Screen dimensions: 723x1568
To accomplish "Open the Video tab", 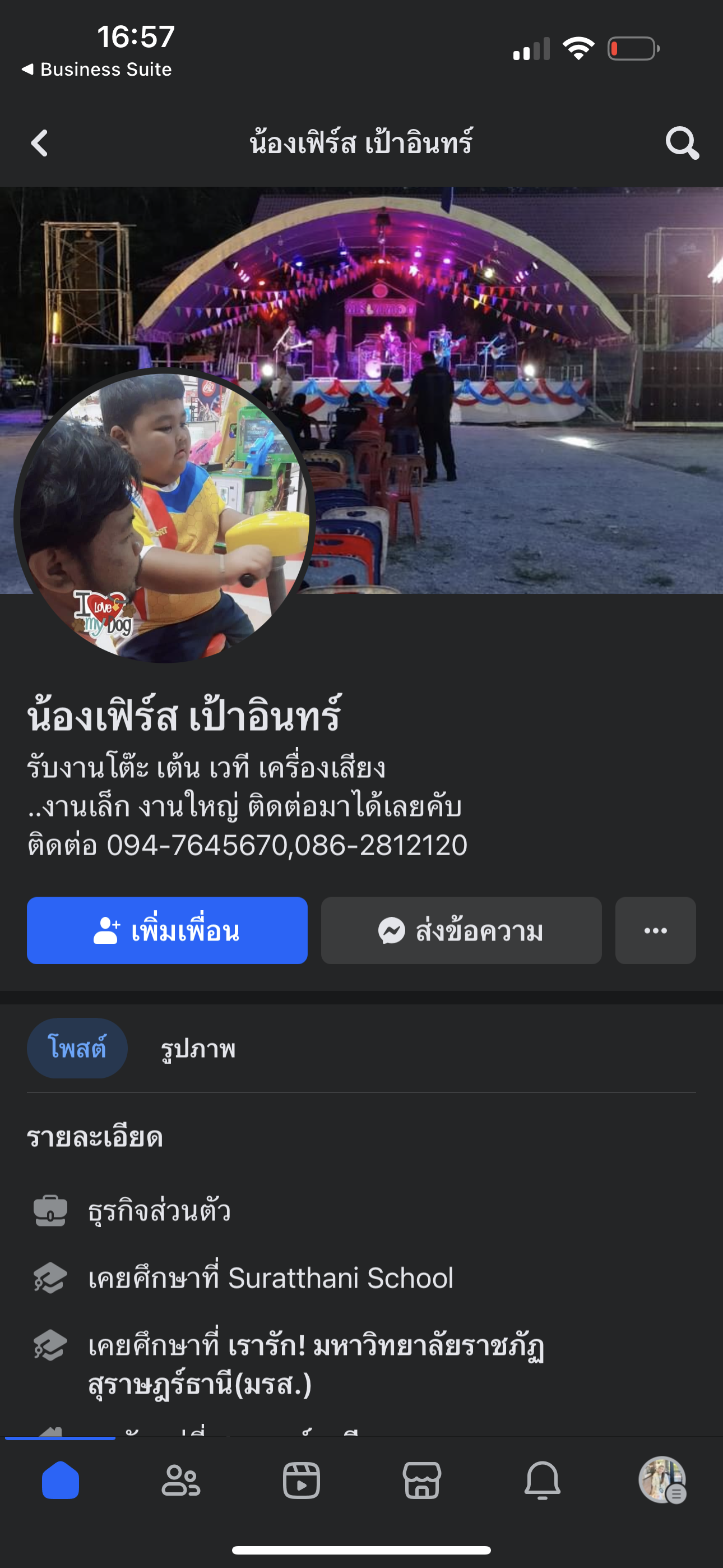I will click(x=302, y=1481).
